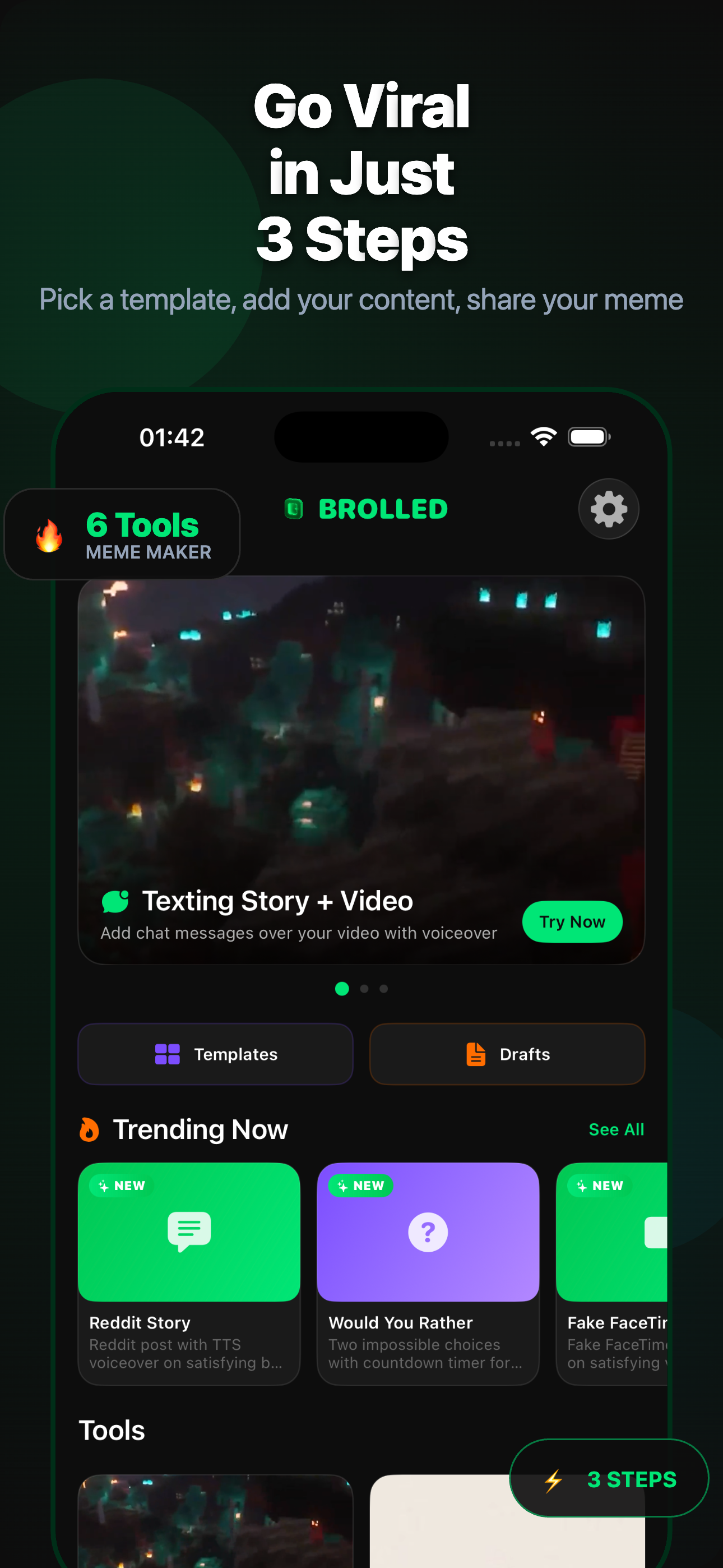Select the flame icon beside Trending Now
723x1568 pixels.
pos(89,1129)
